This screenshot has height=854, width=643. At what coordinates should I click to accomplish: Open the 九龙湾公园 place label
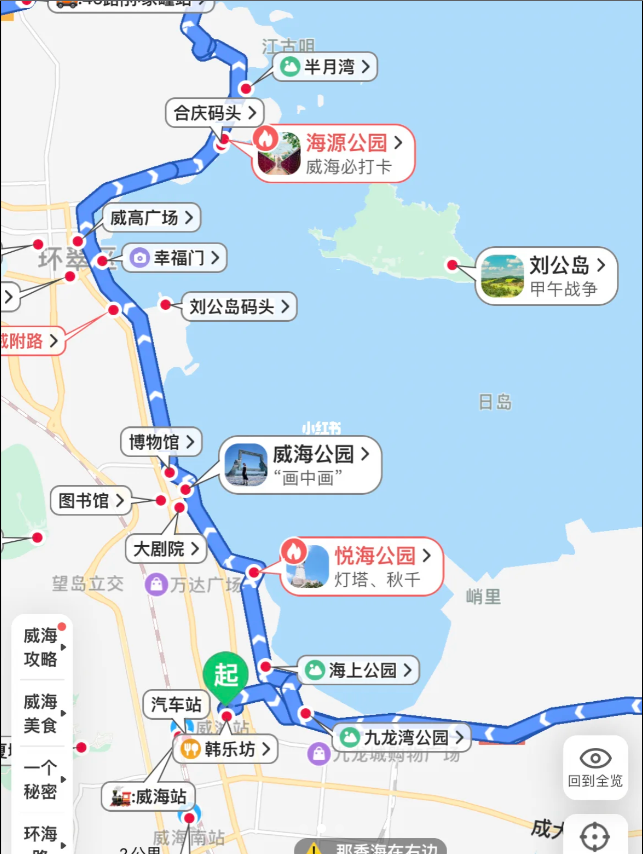click(402, 738)
